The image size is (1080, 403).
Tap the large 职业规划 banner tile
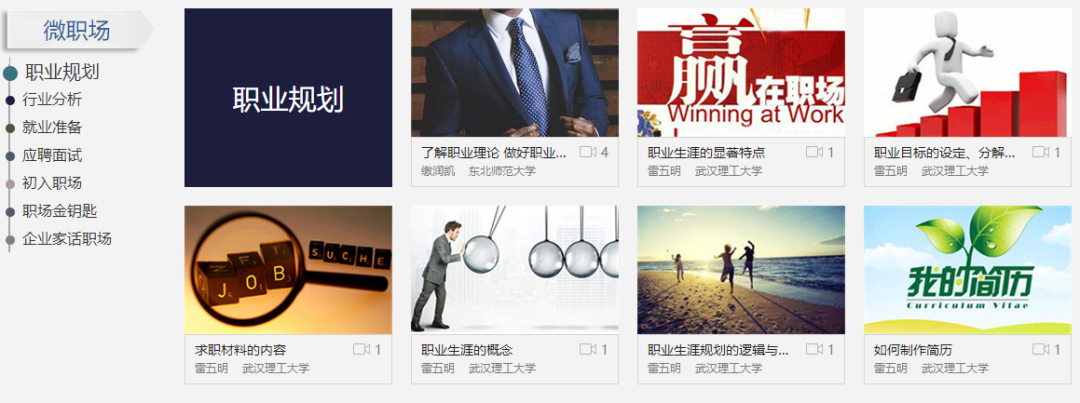coord(288,98)
